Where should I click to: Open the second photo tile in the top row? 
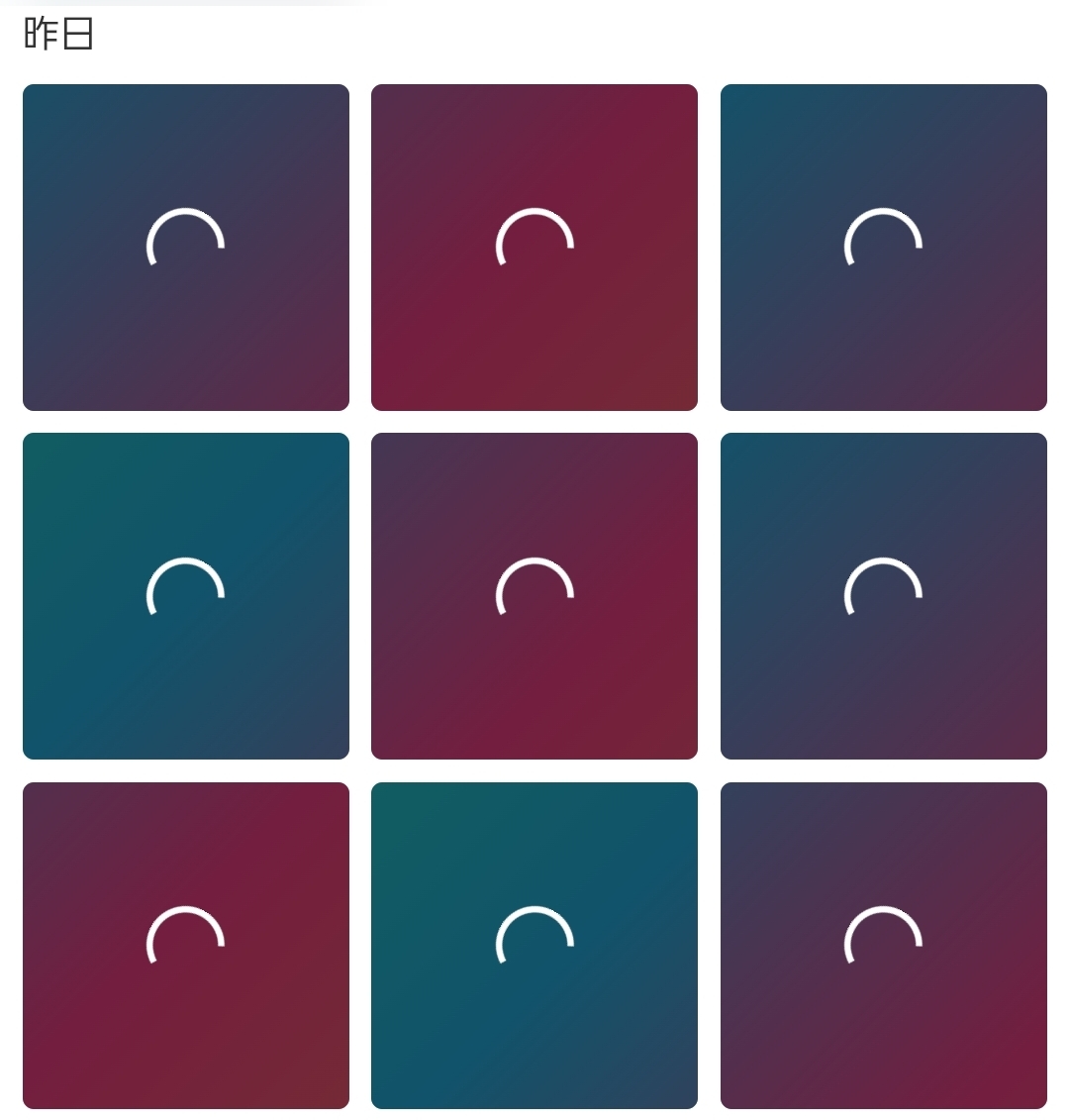tap(534, 247)
